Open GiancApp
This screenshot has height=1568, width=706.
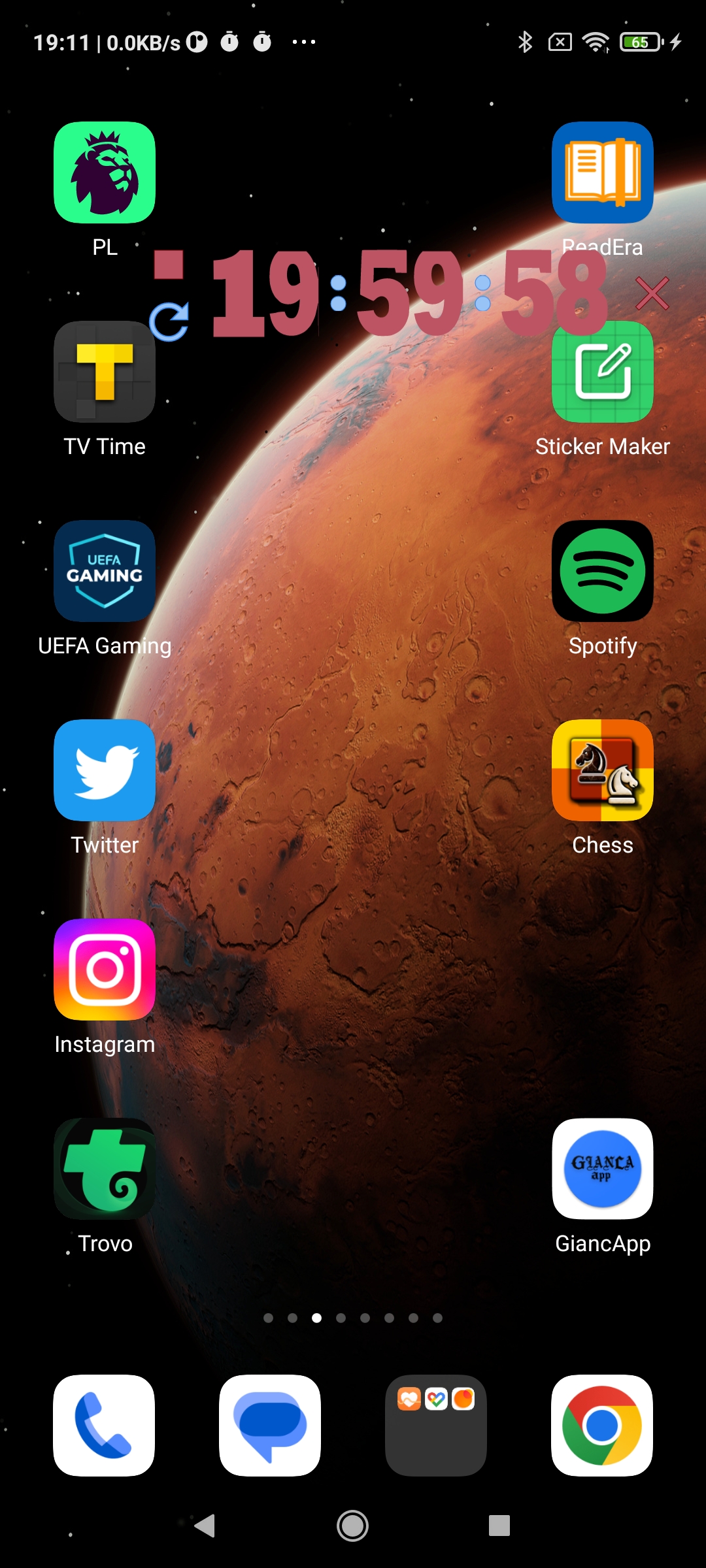click(x=602, y=1169)
